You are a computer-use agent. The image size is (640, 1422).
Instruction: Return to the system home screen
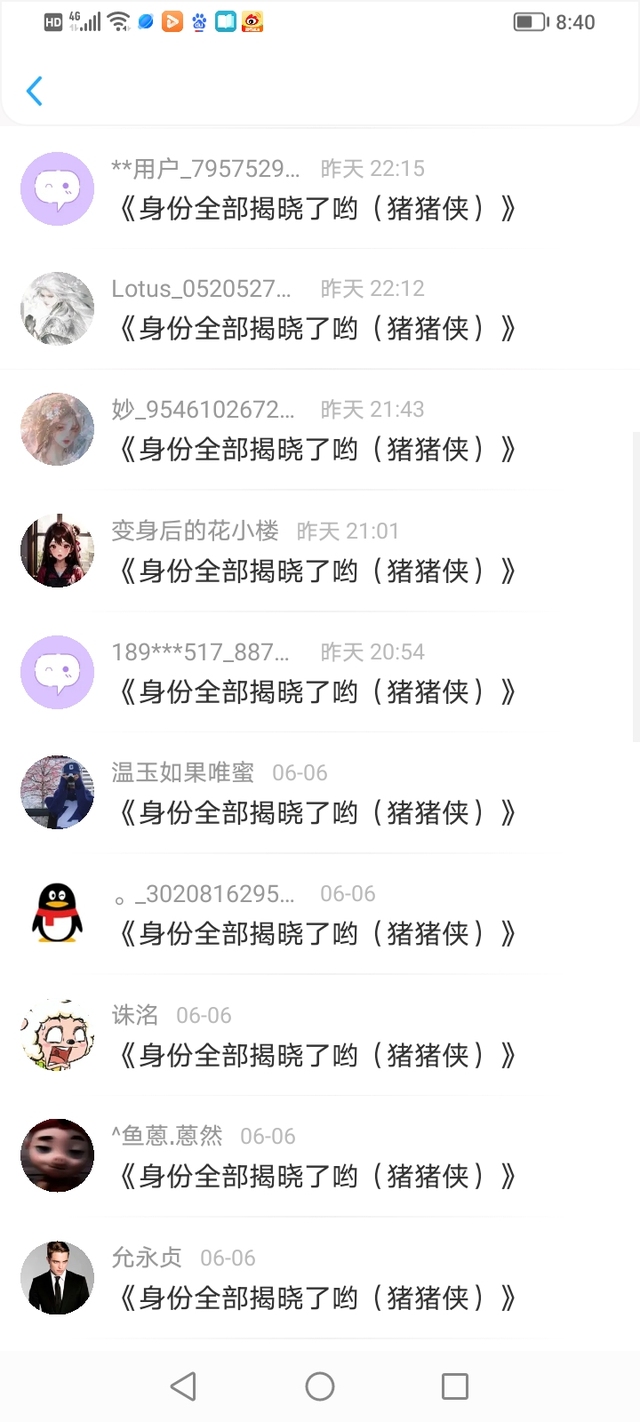320,1386
